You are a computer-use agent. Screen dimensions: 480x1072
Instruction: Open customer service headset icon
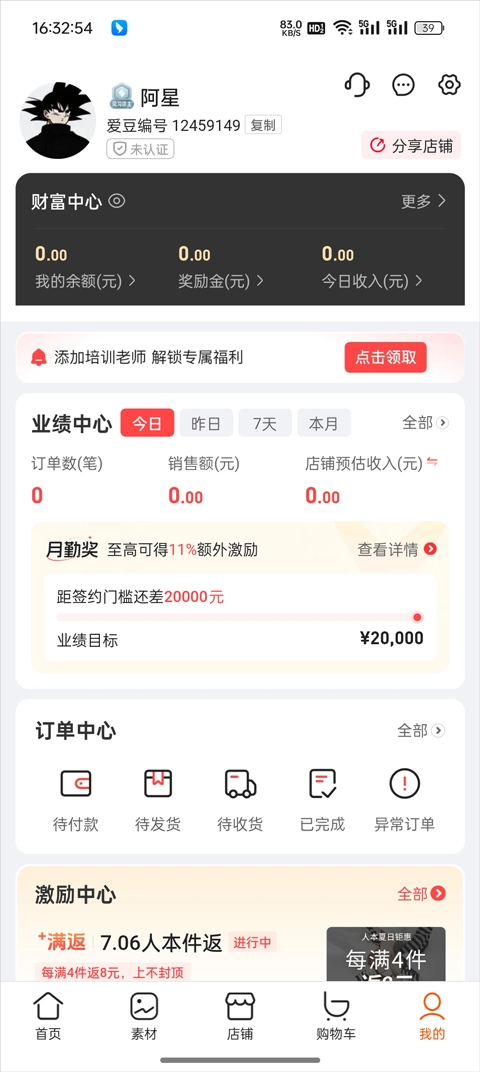pos(357,85)
